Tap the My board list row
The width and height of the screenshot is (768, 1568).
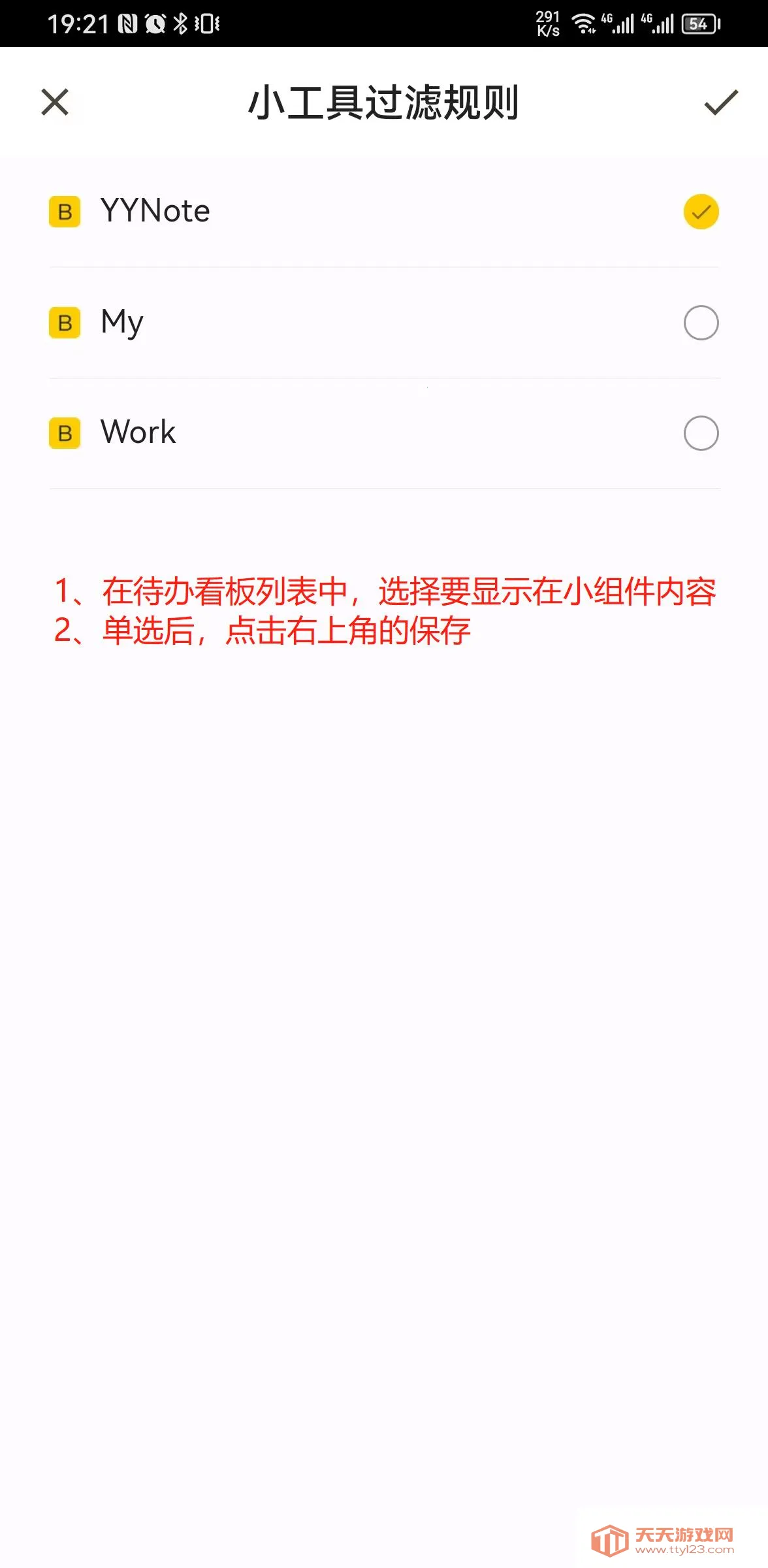pyautogui.click(x=384, y=322)
